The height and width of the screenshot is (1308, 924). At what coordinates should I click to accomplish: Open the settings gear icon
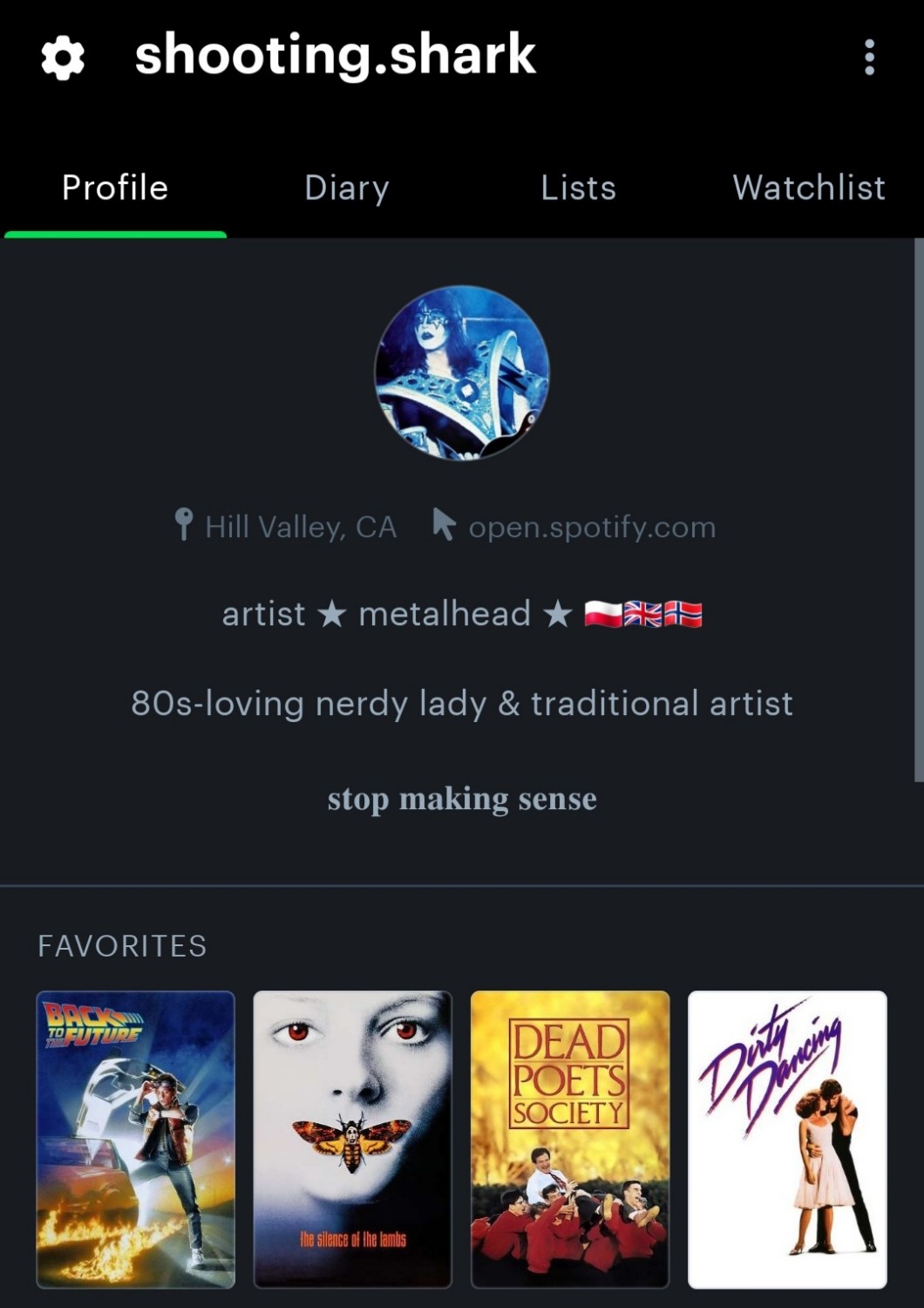click(x=63, y=58)
